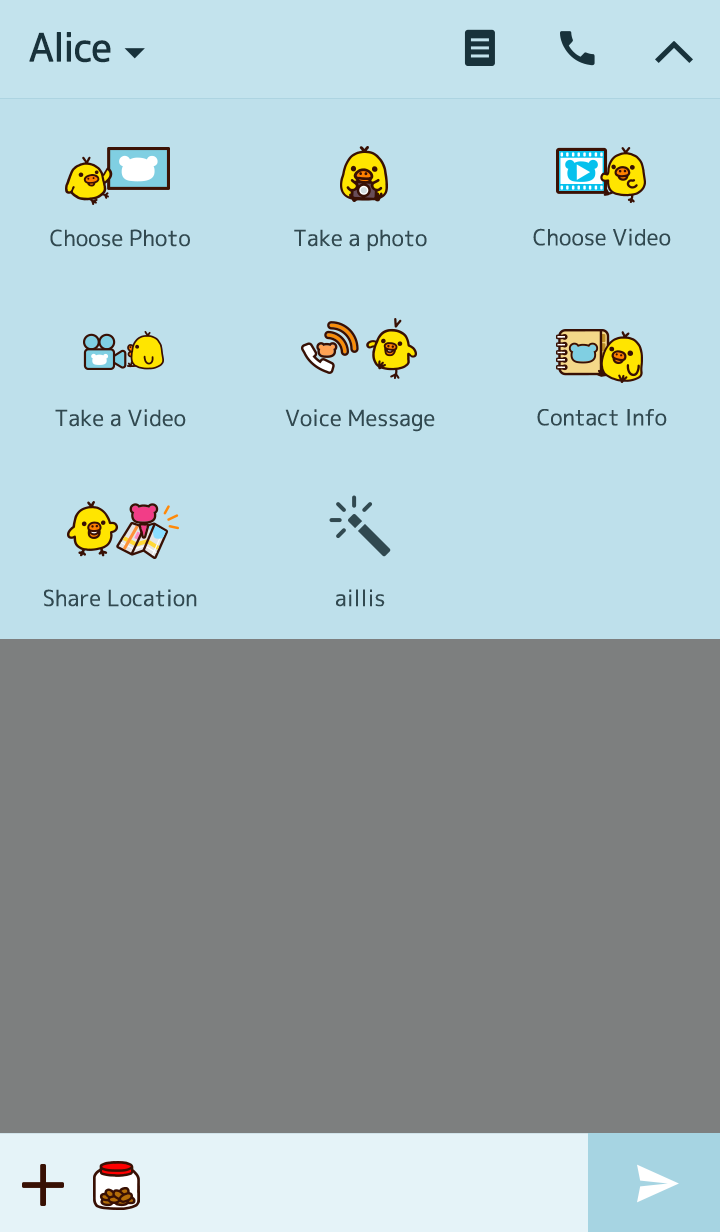Collapse the attachment menu with up chevron
720x1232 pixels.
[673, 51]
